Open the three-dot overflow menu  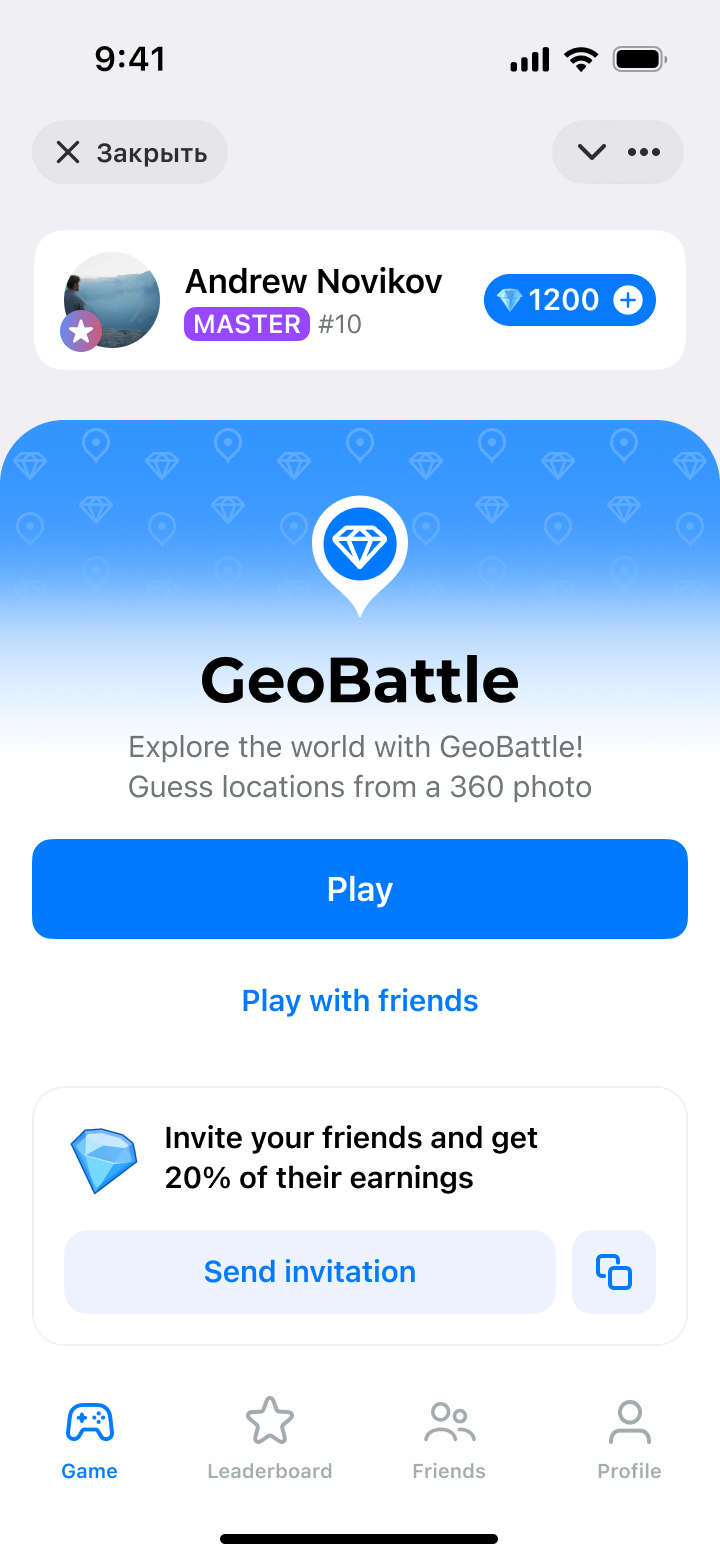pyautogui.click(x=643, y=152)
